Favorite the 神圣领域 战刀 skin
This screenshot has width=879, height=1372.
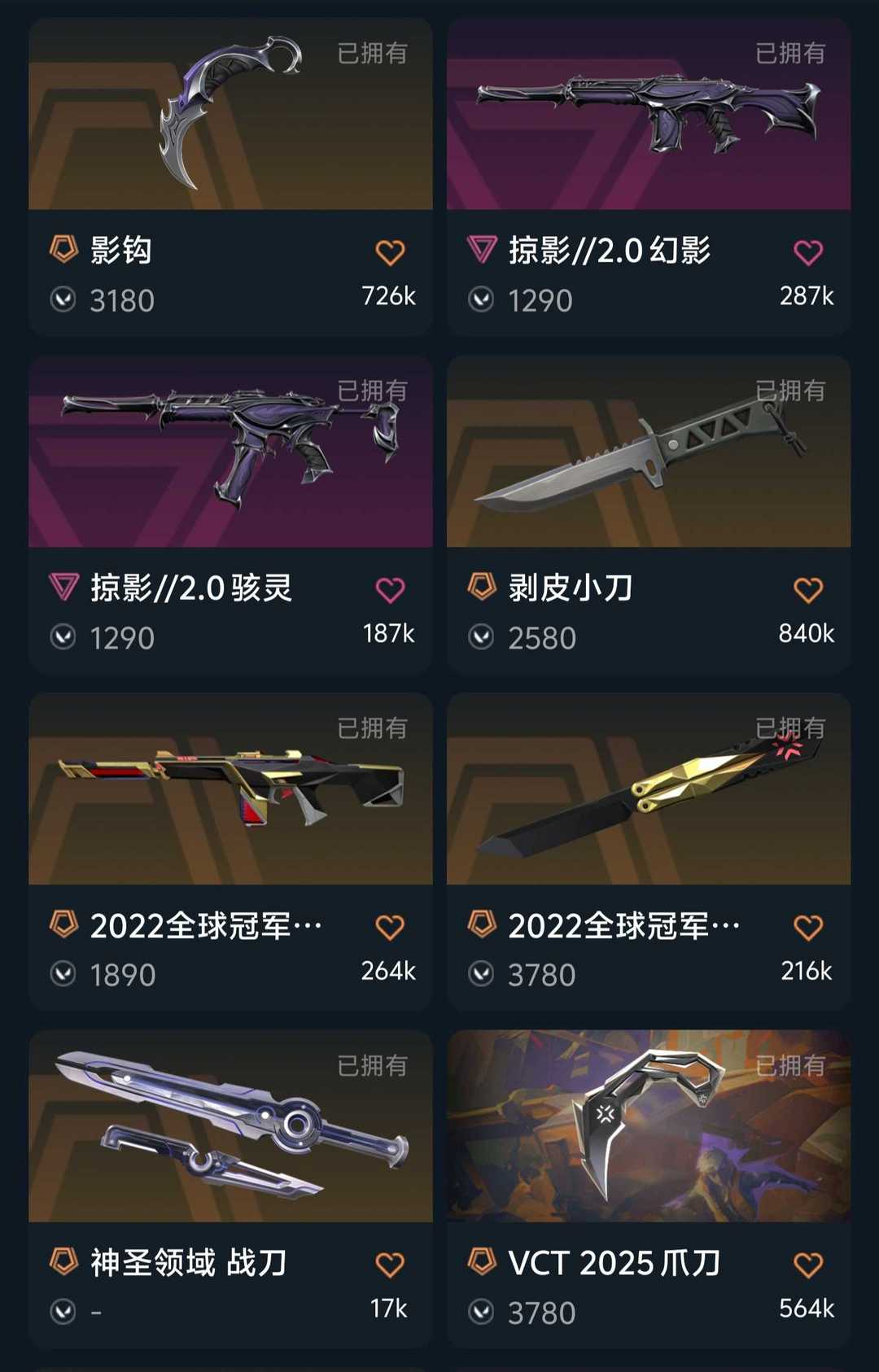point(390,1265)
